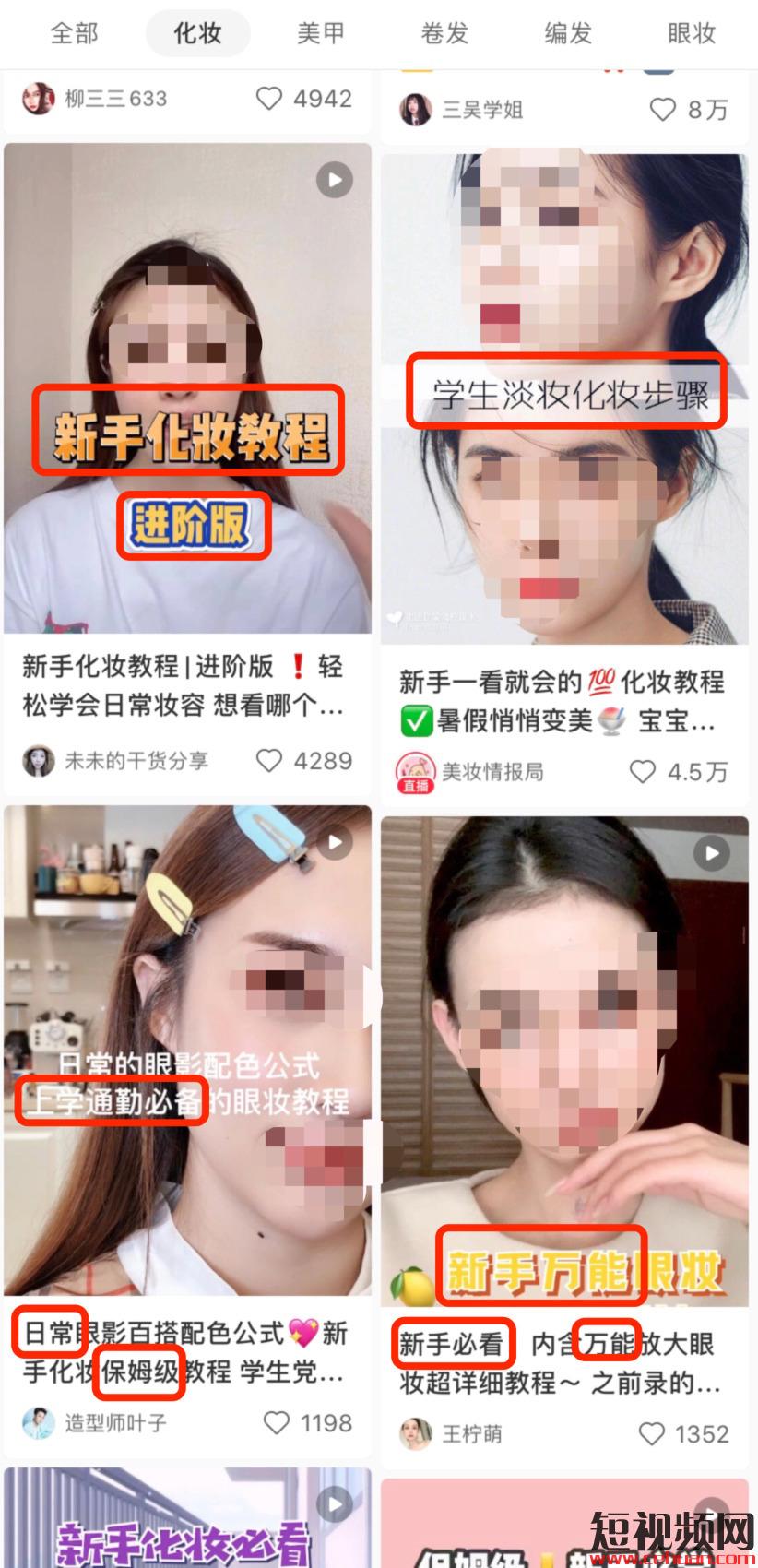Open 美妆情报局's live avatar
This screenshot has width=758, height=1568.
tap(415, 771)
